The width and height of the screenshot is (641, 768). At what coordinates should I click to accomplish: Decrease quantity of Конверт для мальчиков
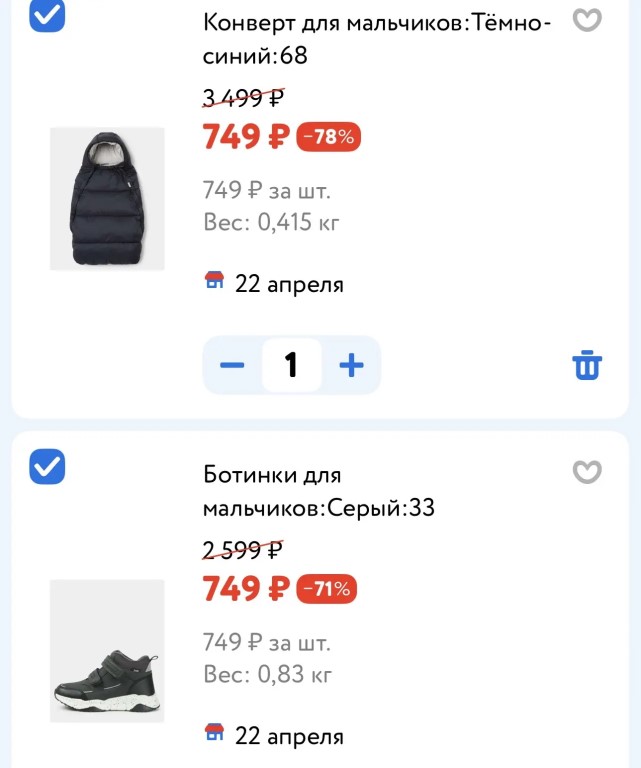click(x=232, y=365)
